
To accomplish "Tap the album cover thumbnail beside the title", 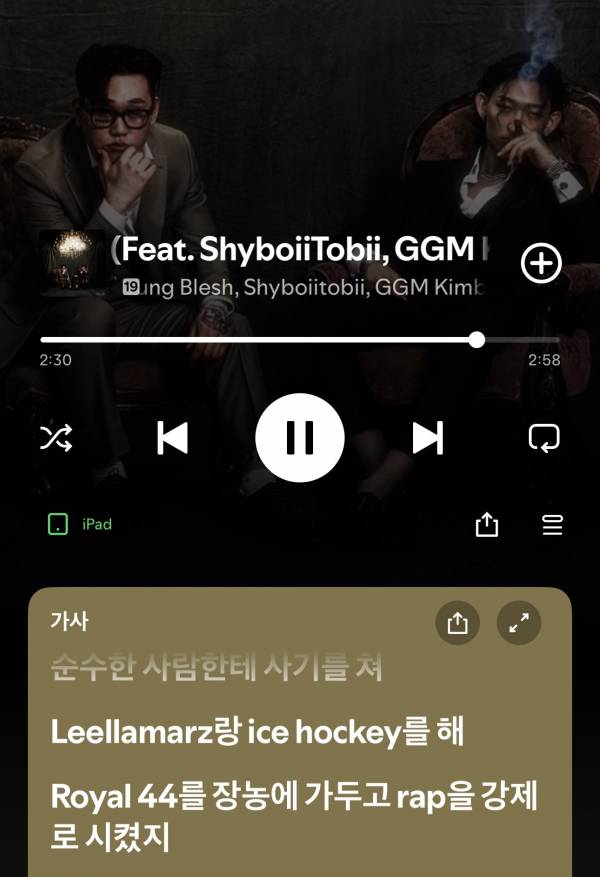I will (72, 263).
